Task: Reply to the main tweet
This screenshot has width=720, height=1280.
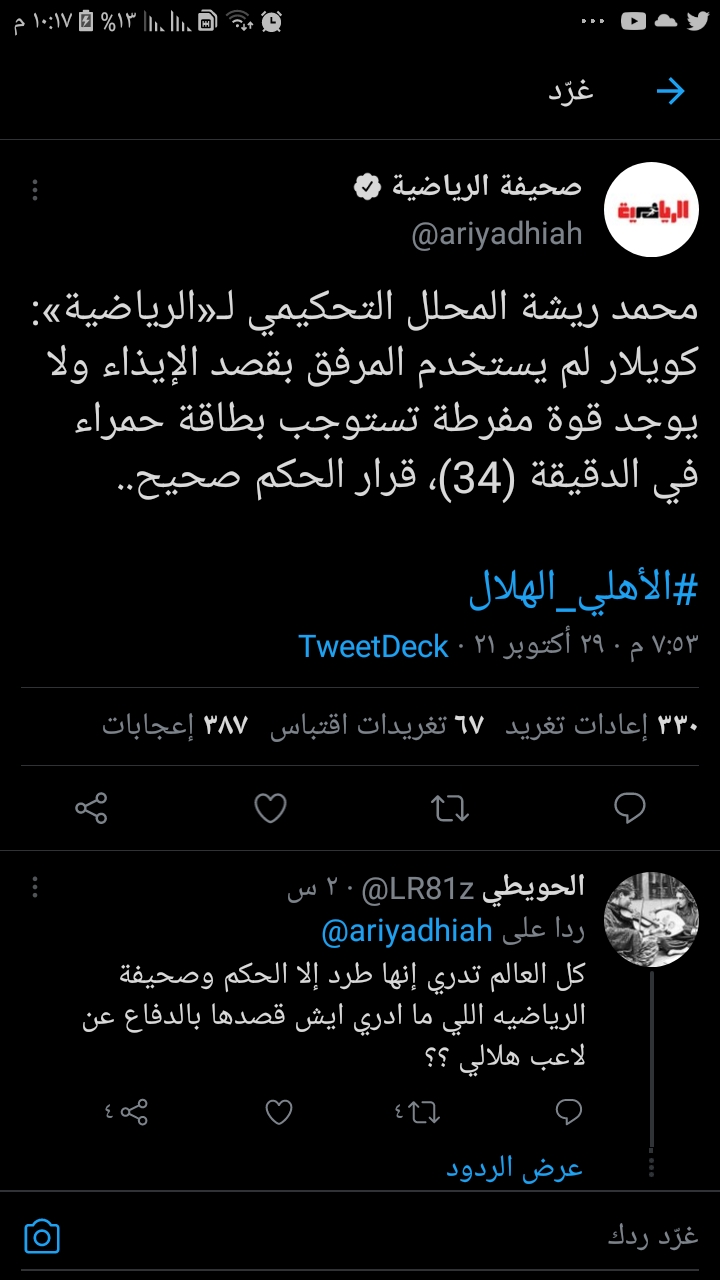Action: 629,808
